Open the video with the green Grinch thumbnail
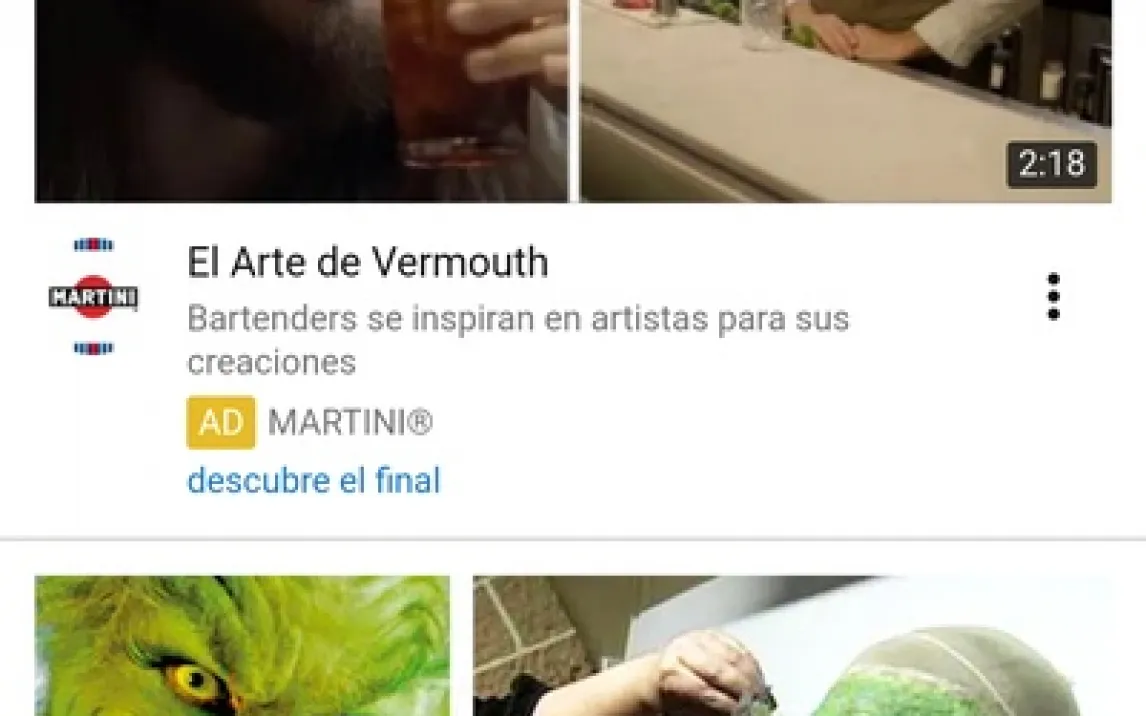Image resolution: width=1146 pixels, height=716 pixels. 242,645
